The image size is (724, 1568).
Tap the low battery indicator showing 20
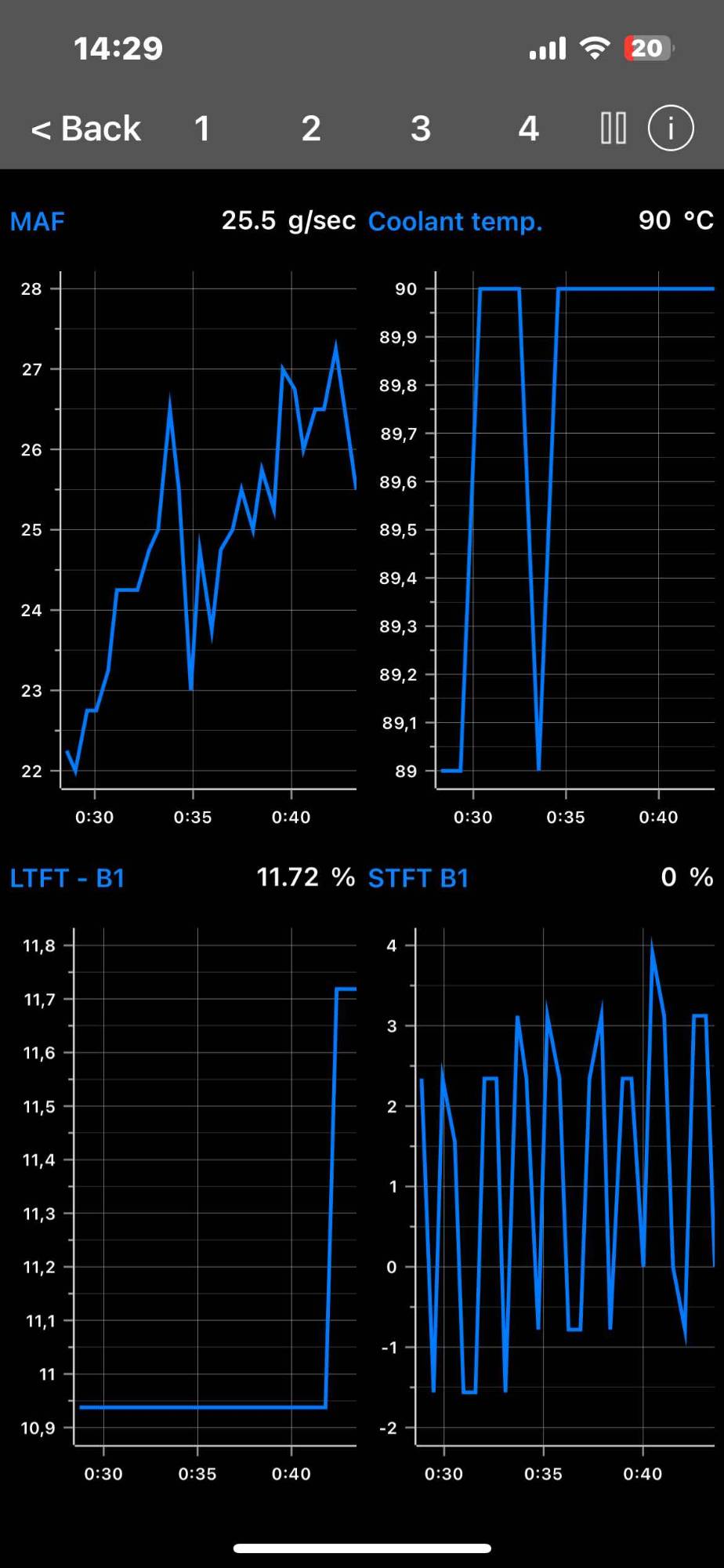(x=648, y=48)
